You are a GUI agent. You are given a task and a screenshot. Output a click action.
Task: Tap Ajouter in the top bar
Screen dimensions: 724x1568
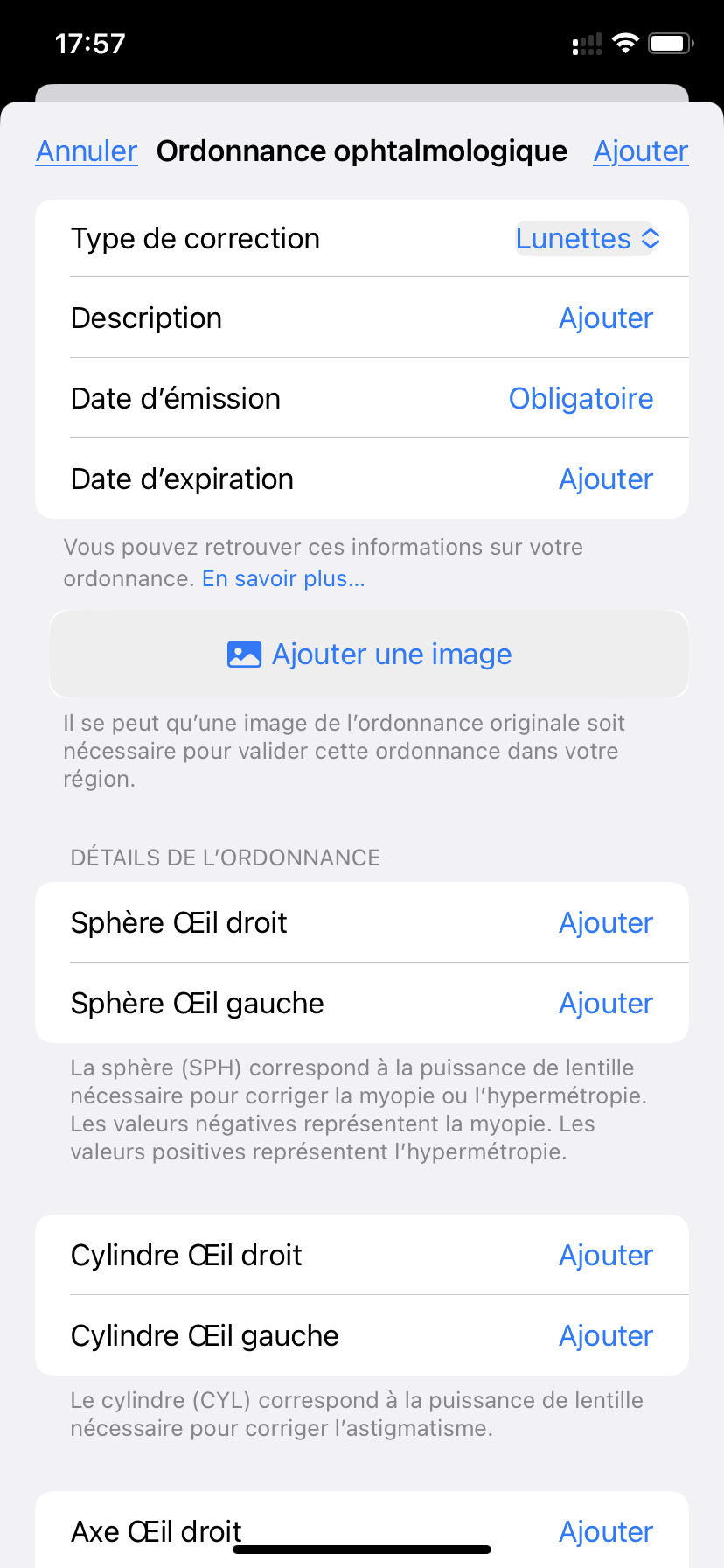[641, 151]
